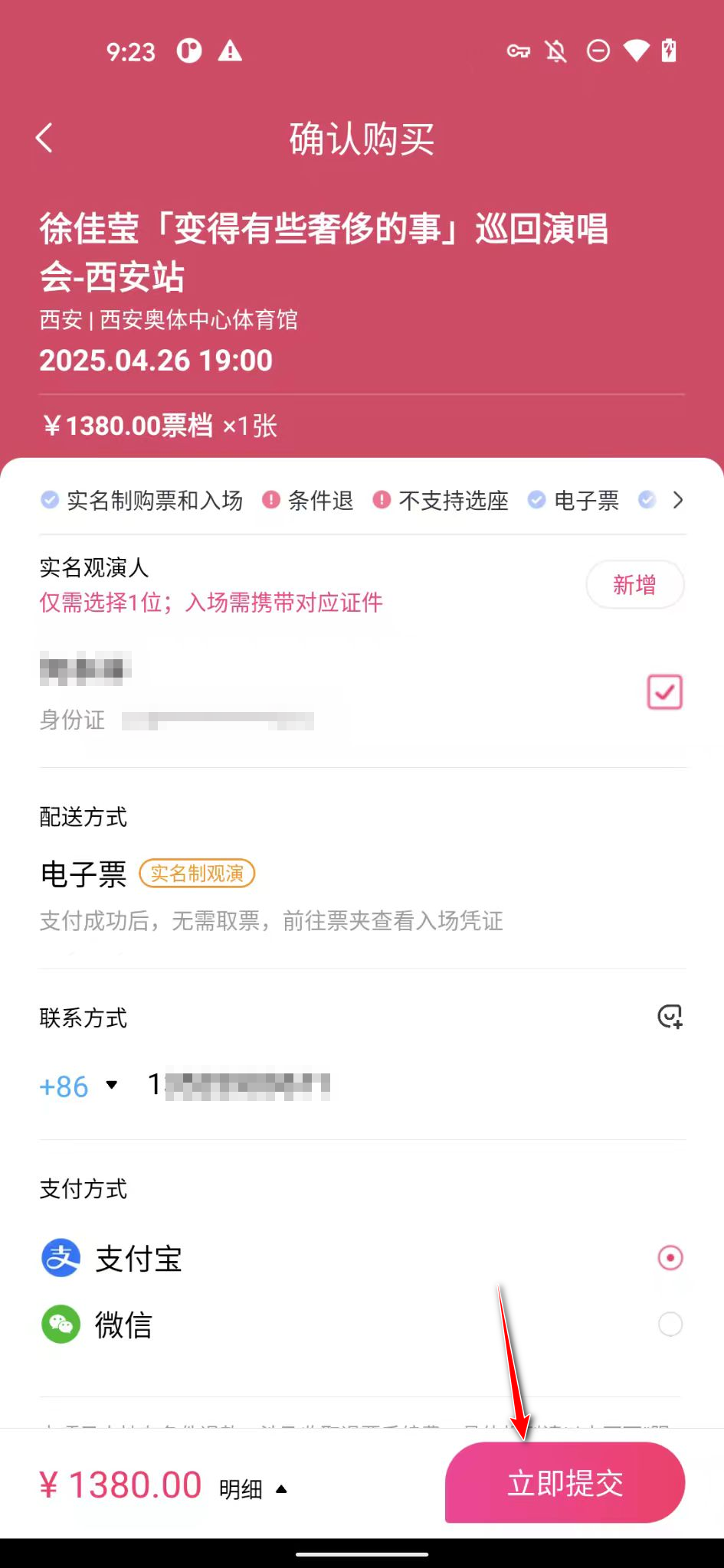Viewport: 724px width, 1568px height.
Task: Expand the 明细 price breakdown
Action: 253,1489
